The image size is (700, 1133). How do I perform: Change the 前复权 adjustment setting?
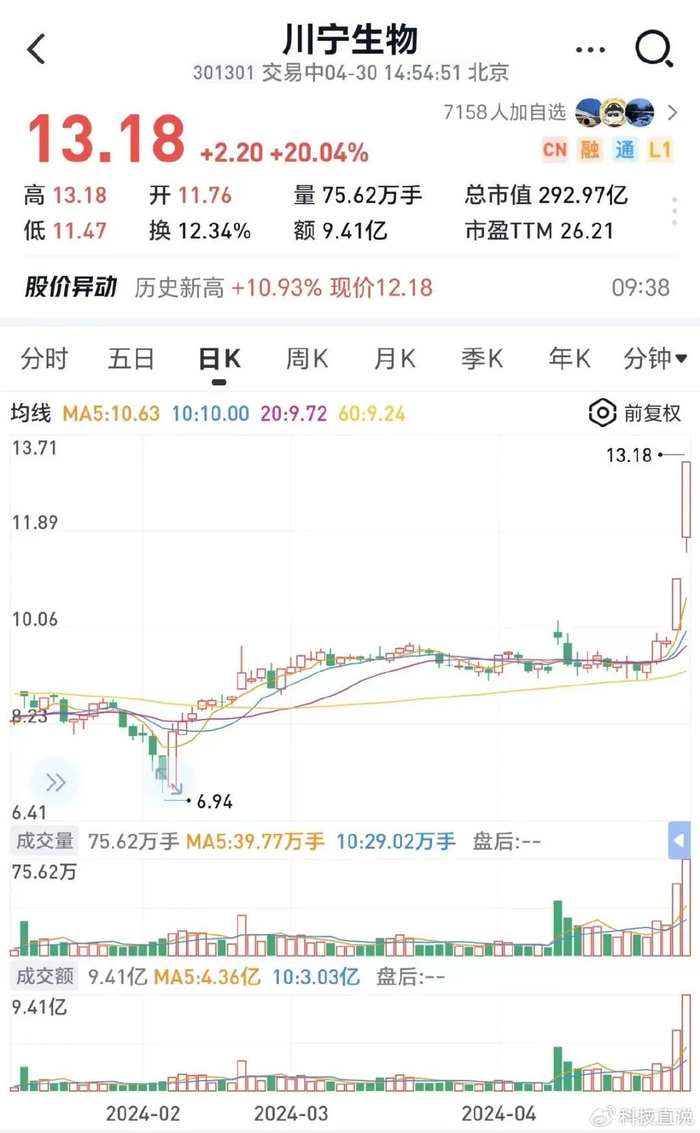coord(636,412)
